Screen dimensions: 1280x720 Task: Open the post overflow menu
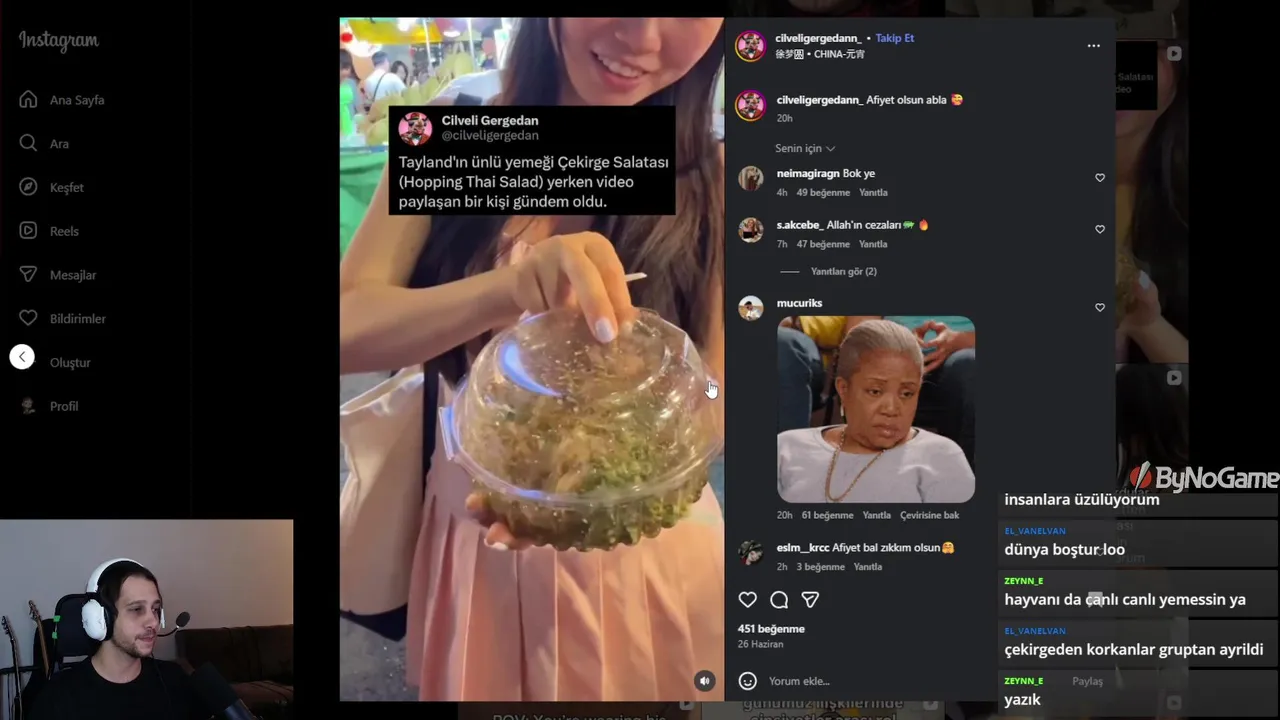coord(1093,46)
